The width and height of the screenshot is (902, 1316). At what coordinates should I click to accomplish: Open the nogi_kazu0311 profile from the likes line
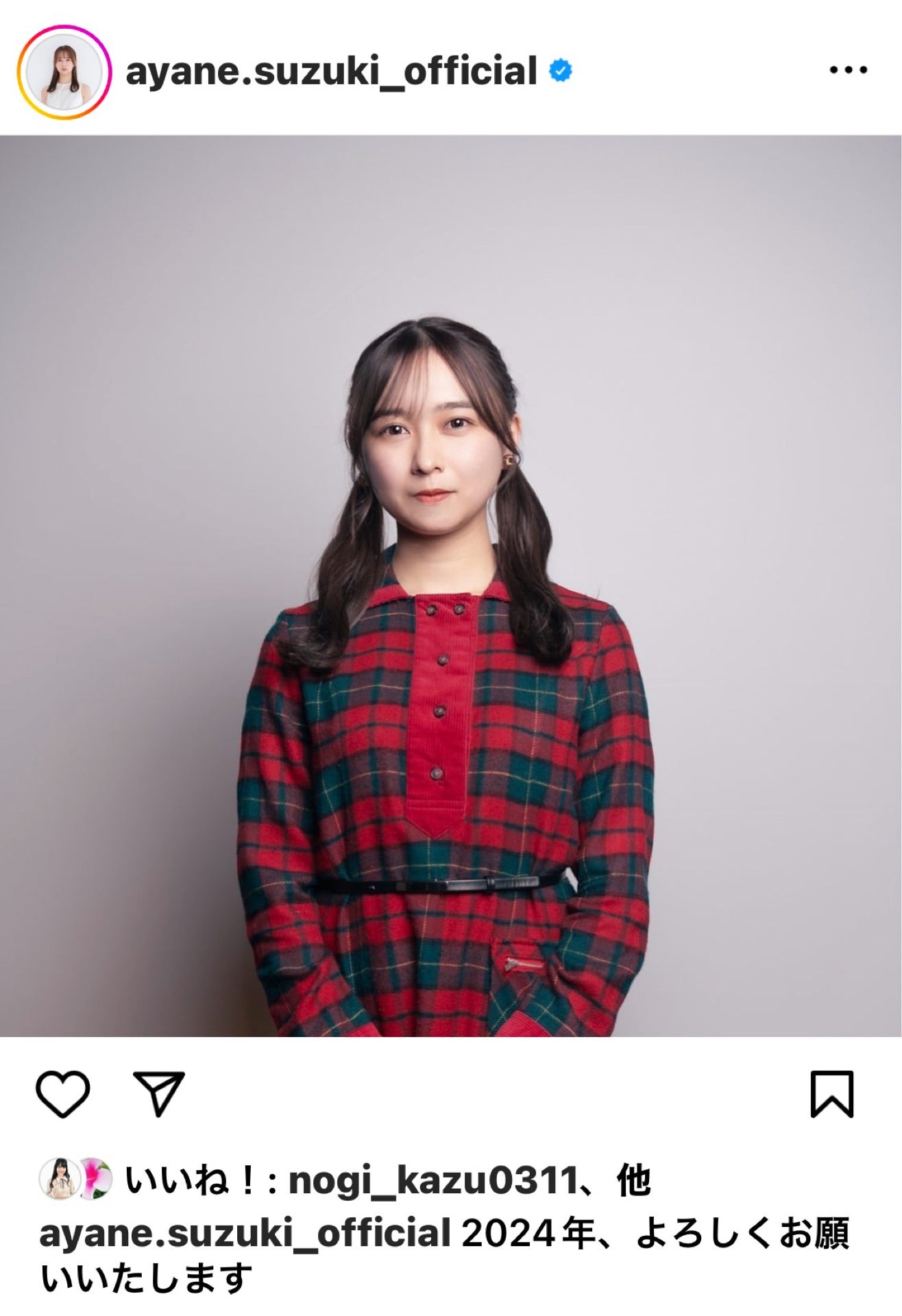coord(432,1182)
